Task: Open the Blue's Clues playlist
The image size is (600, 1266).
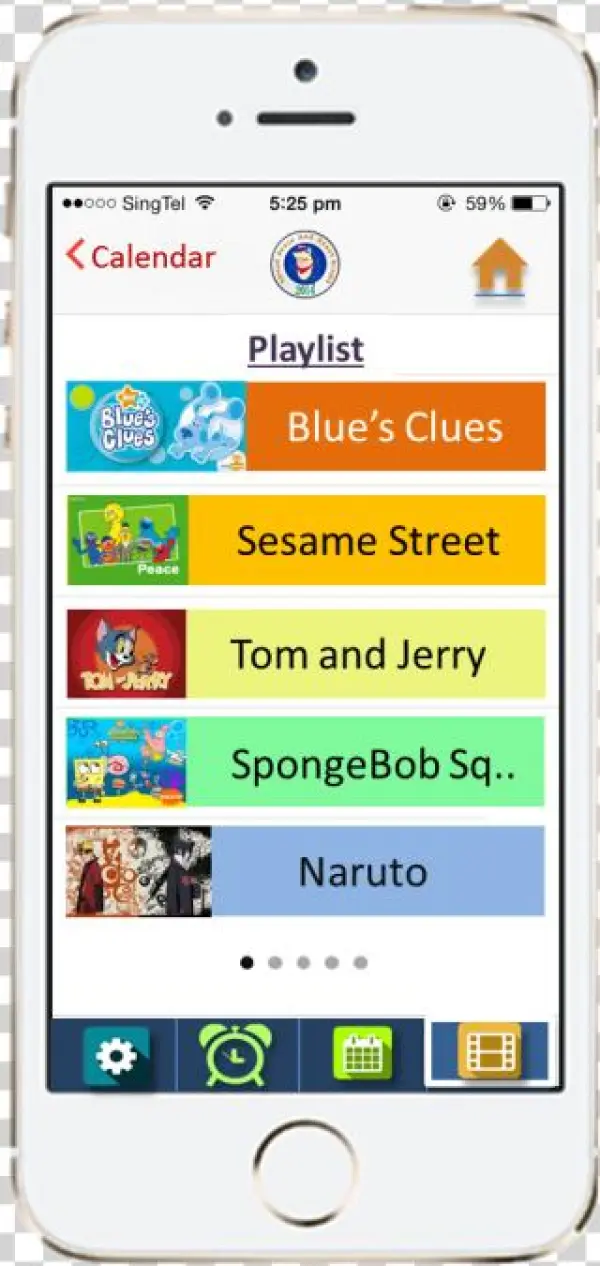Action: point(306,427)
